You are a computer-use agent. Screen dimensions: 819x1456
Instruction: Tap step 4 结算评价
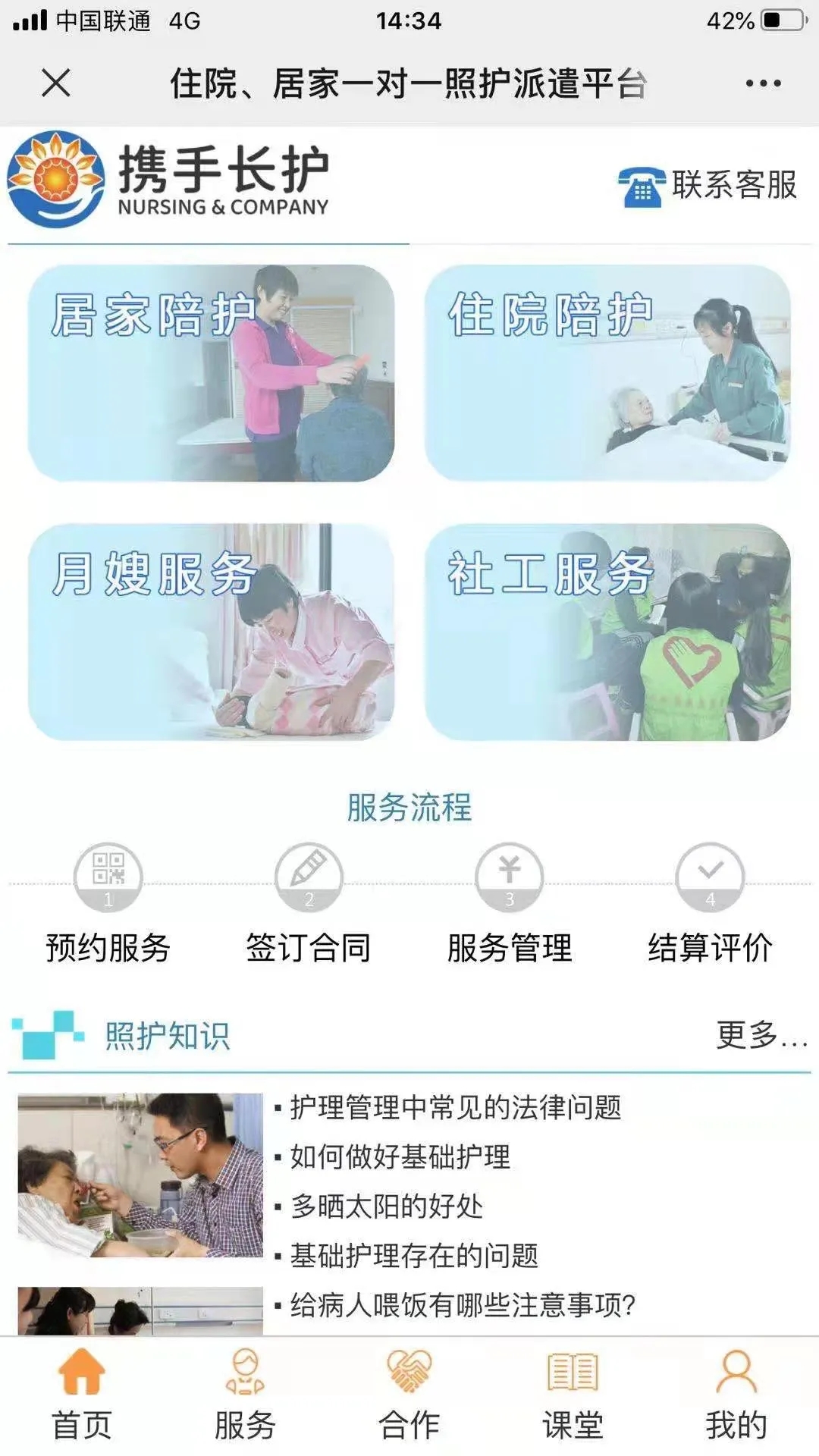pyautogui.click(x=710, y=902)
